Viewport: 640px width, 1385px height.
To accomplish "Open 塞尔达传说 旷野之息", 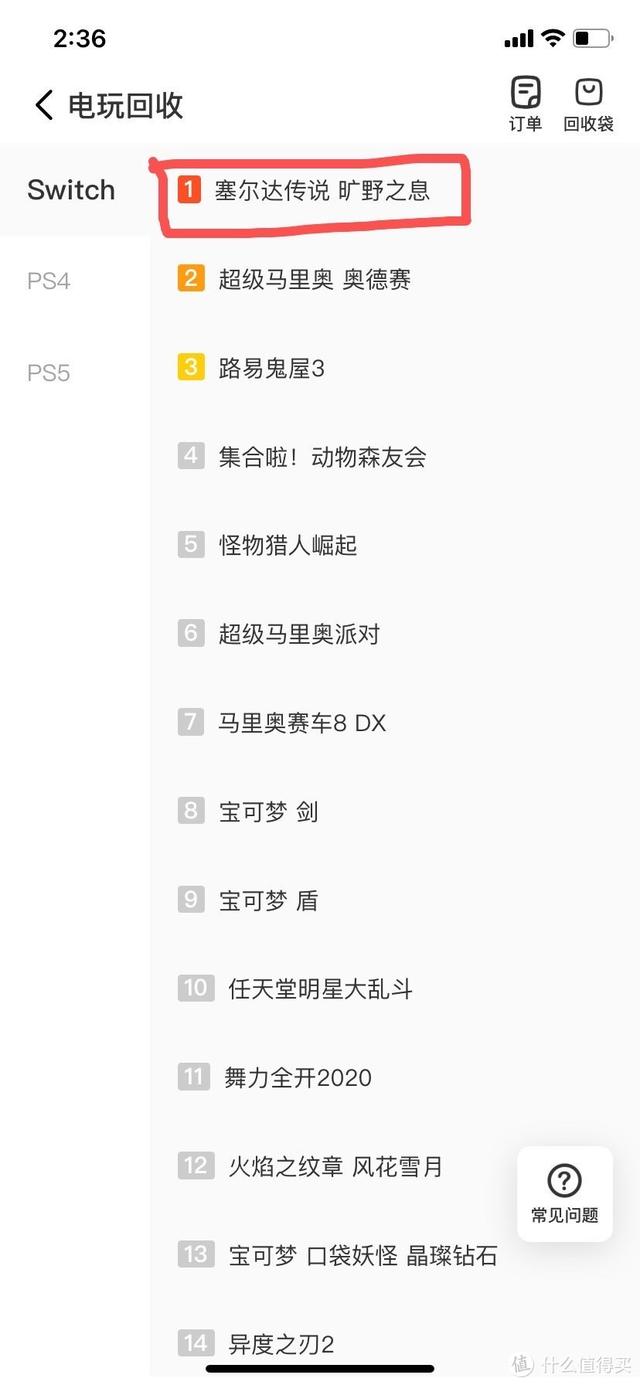I will [x=322, y=190].
